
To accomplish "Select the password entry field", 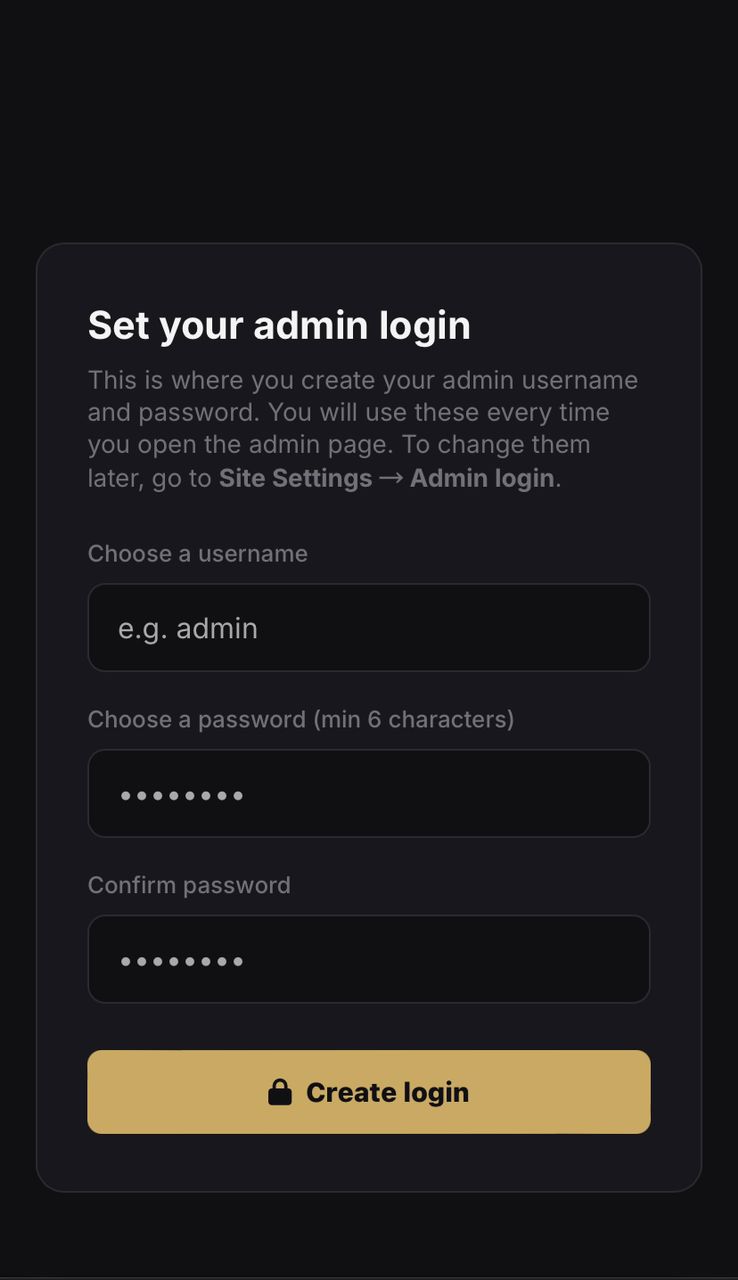I will coord(369,793).
